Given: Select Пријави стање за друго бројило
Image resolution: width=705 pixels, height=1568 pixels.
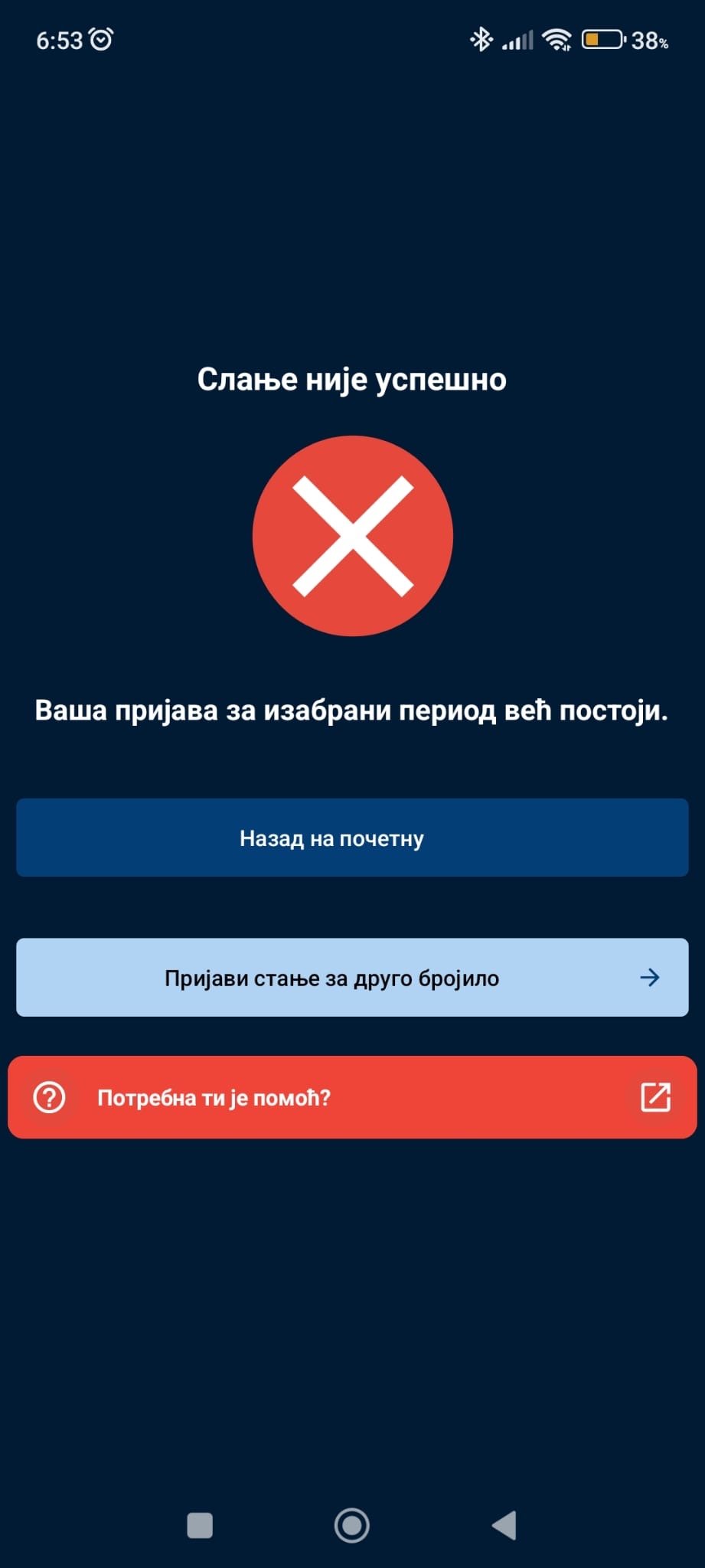Looking at the screenshot, I should point(352,978).
